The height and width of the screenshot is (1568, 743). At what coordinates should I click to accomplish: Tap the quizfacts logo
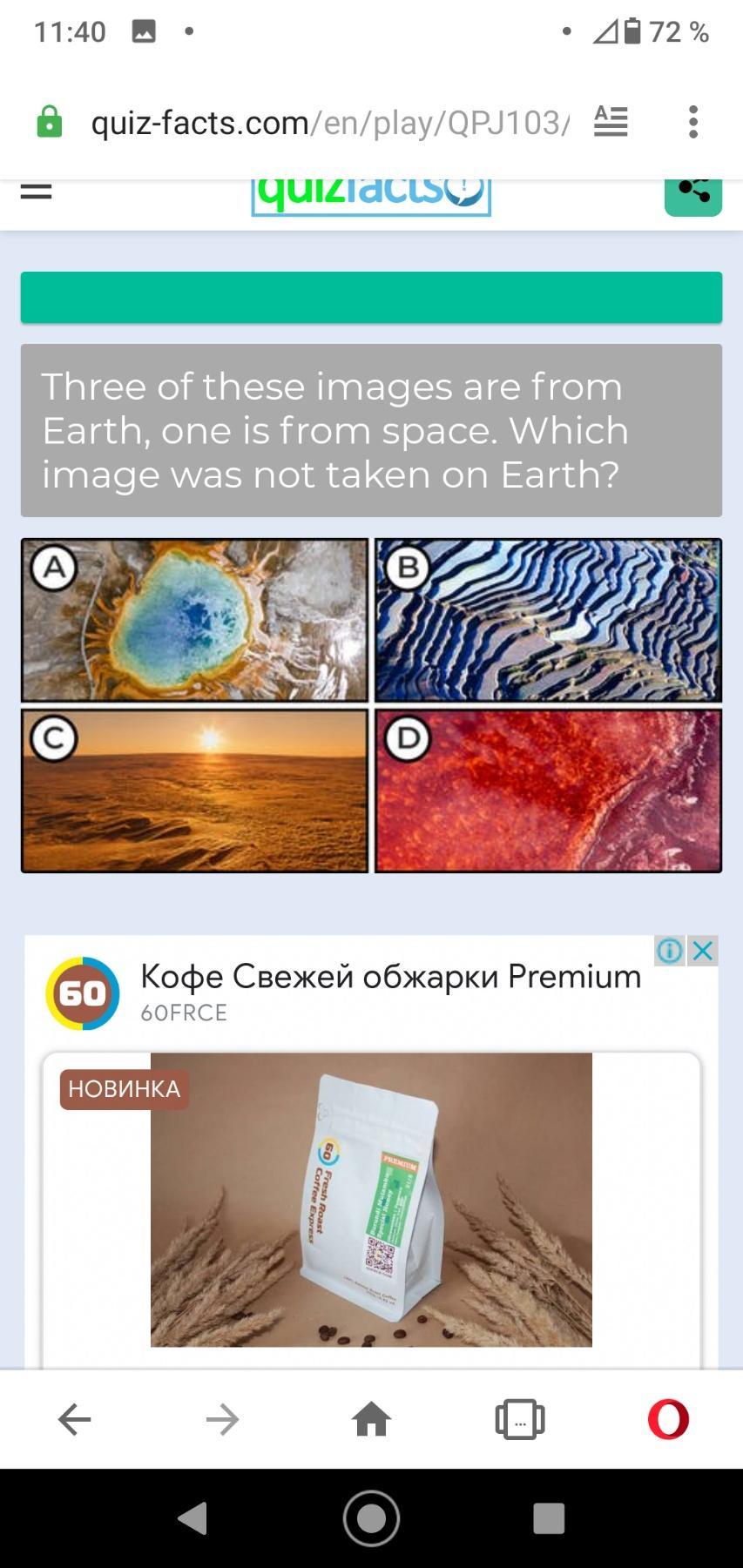click(371, 193)
